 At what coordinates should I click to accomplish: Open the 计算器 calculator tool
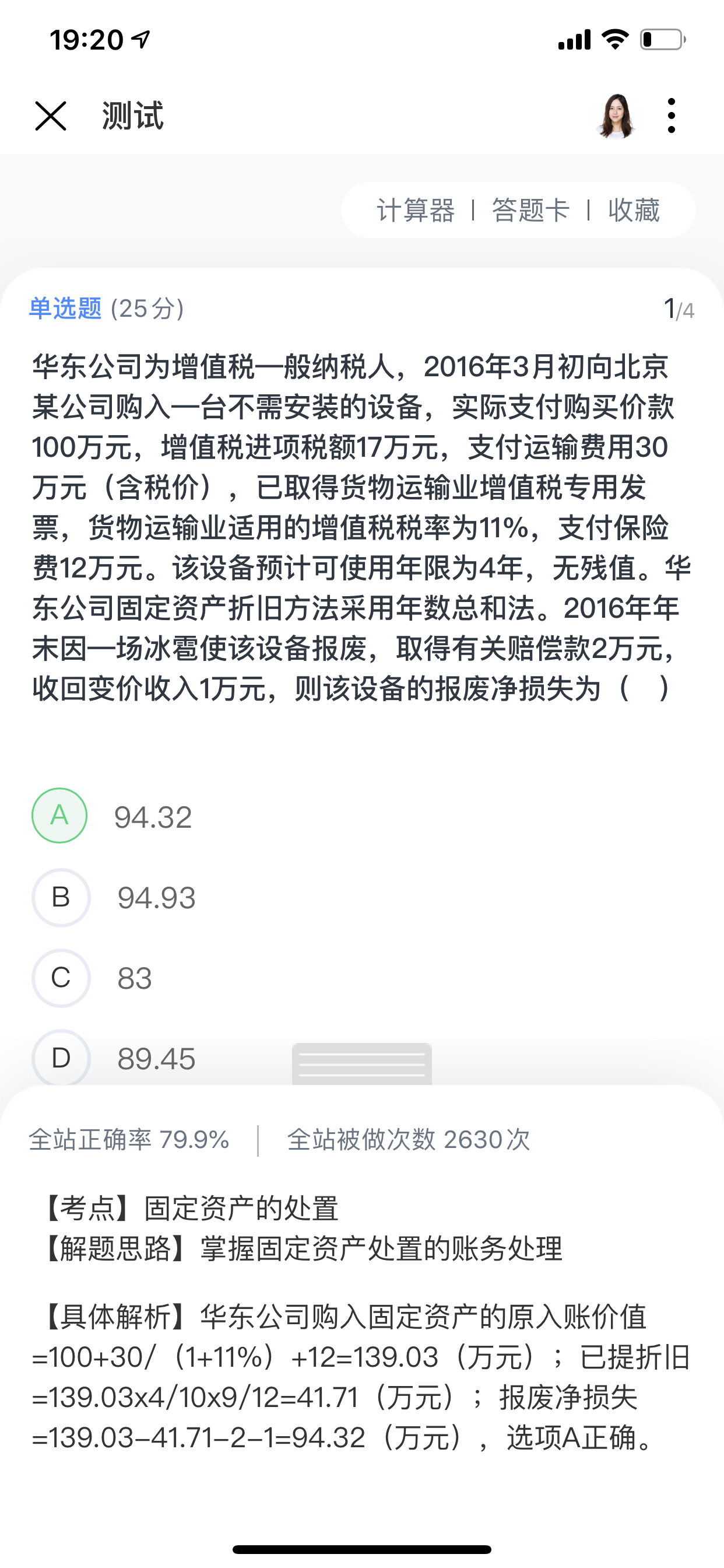tap(416, 211)
